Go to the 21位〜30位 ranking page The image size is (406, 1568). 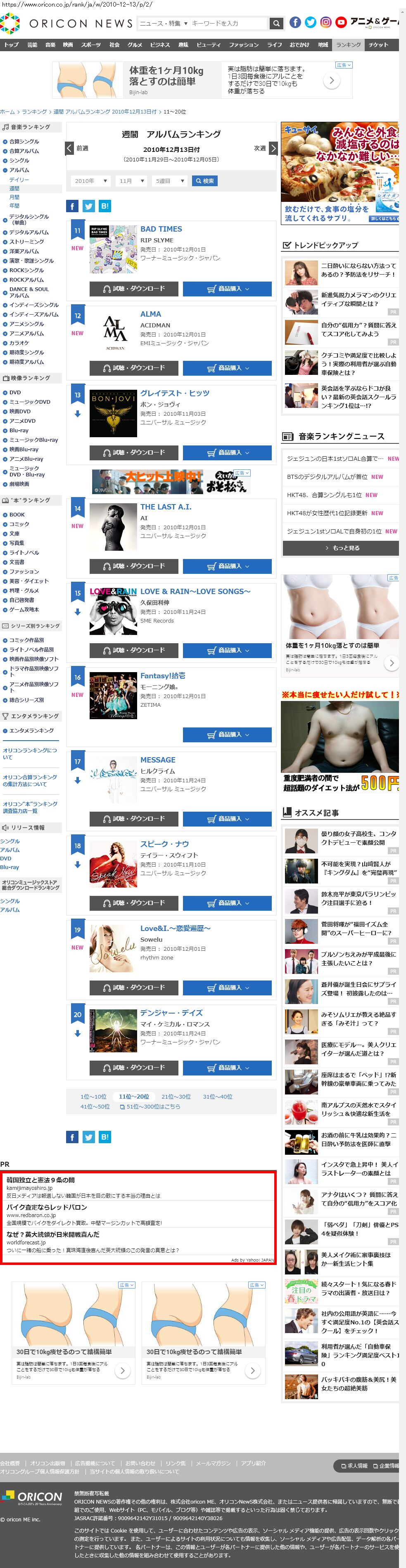click(x=176, y=1096)
